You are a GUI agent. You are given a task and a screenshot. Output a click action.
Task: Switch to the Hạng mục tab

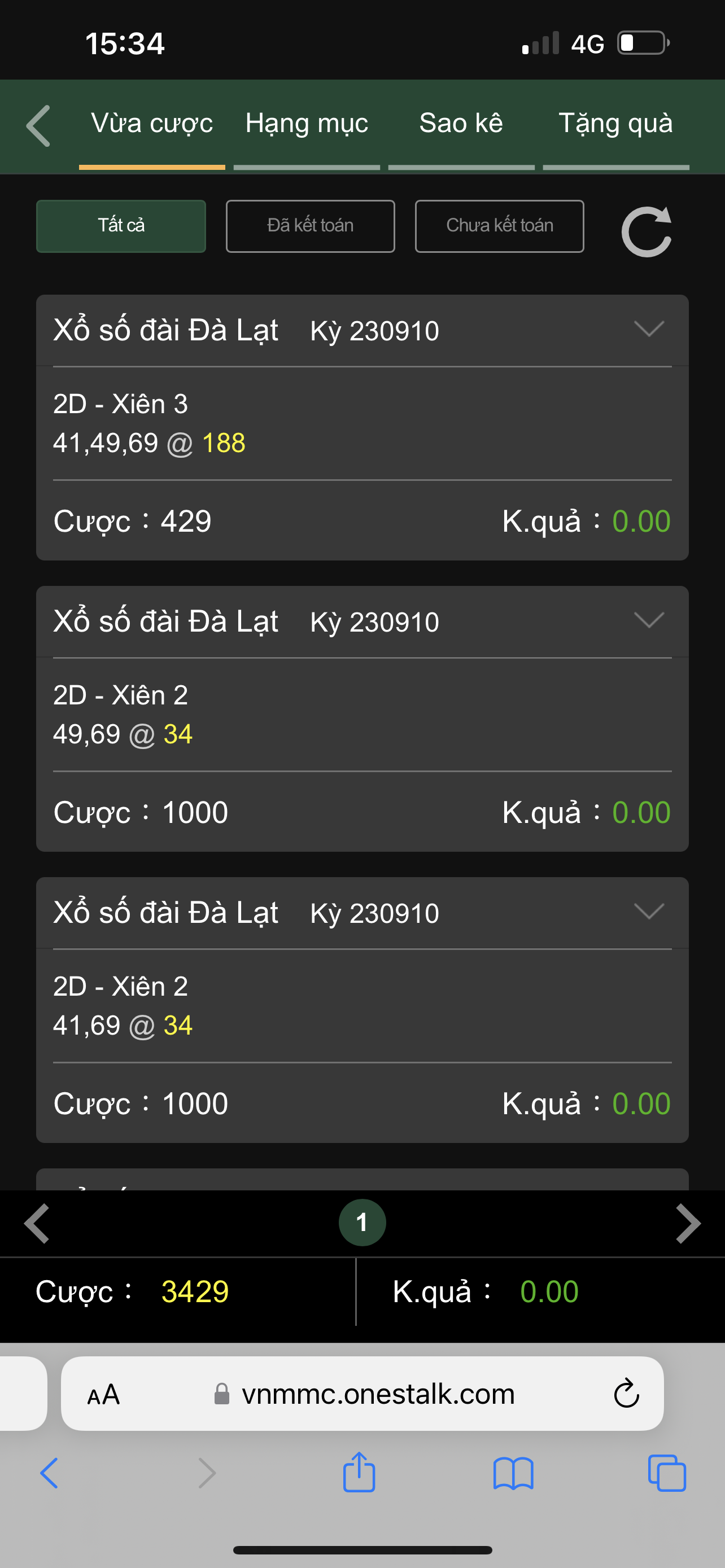pos(307,124)
